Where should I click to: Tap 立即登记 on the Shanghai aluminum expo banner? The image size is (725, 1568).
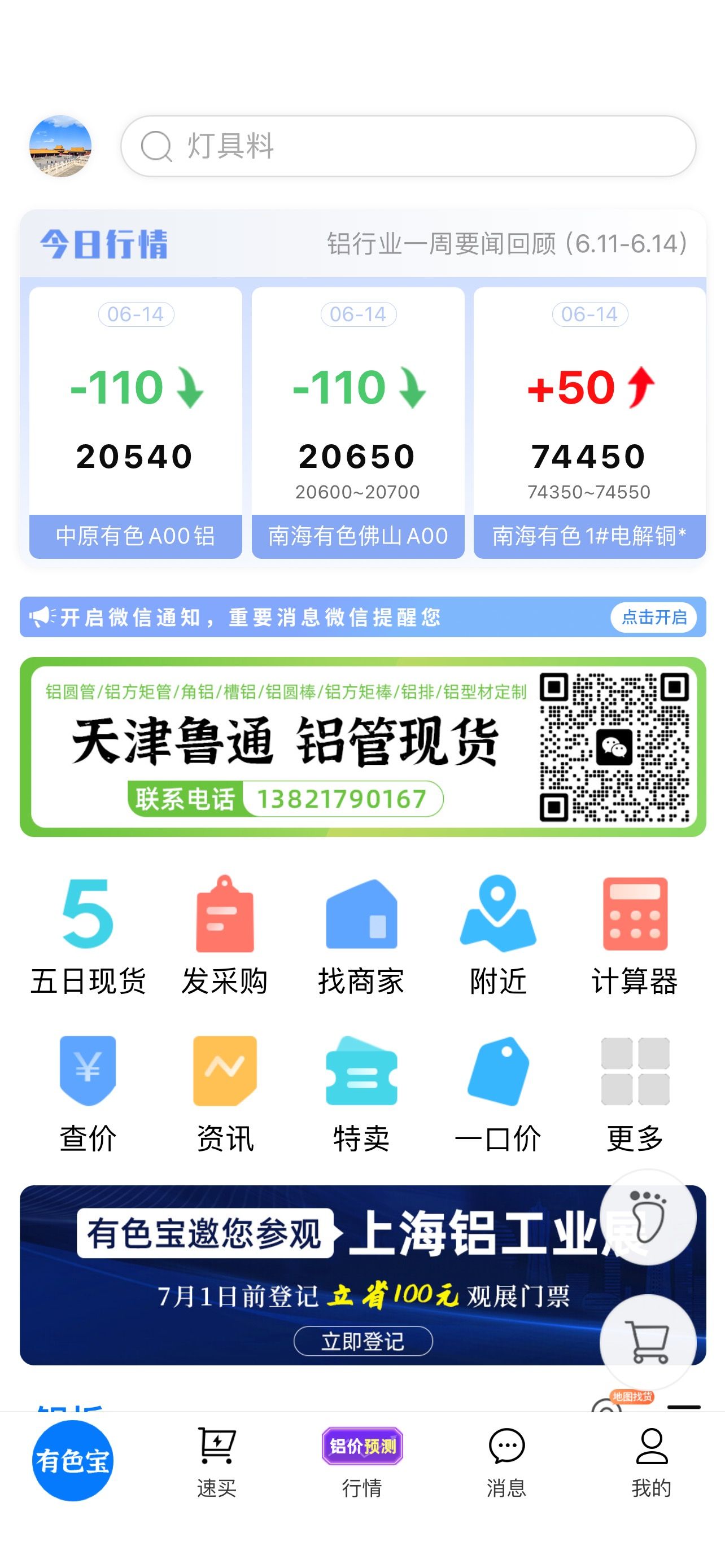(x=363, y=1341)
